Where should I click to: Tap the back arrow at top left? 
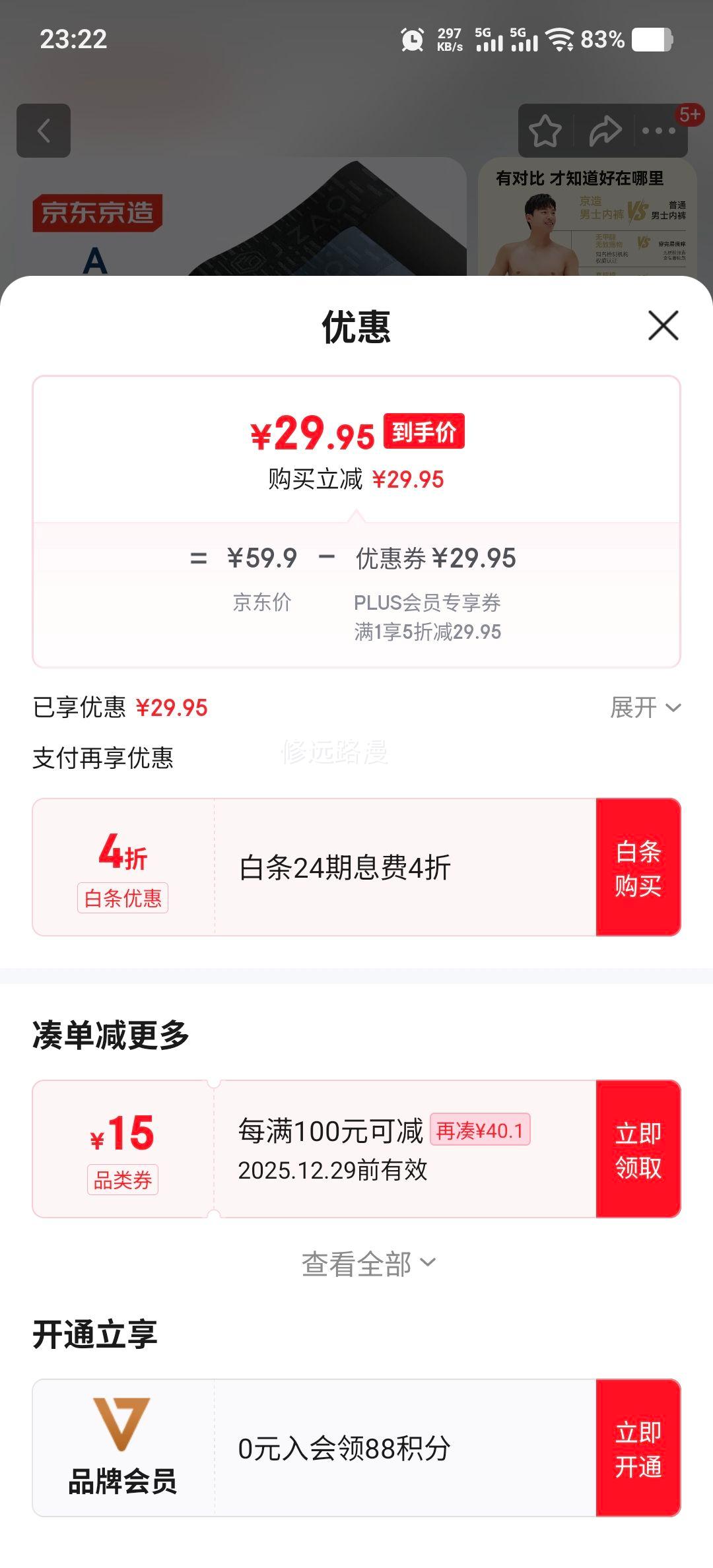pyautogui.click(x=44, y=131)
